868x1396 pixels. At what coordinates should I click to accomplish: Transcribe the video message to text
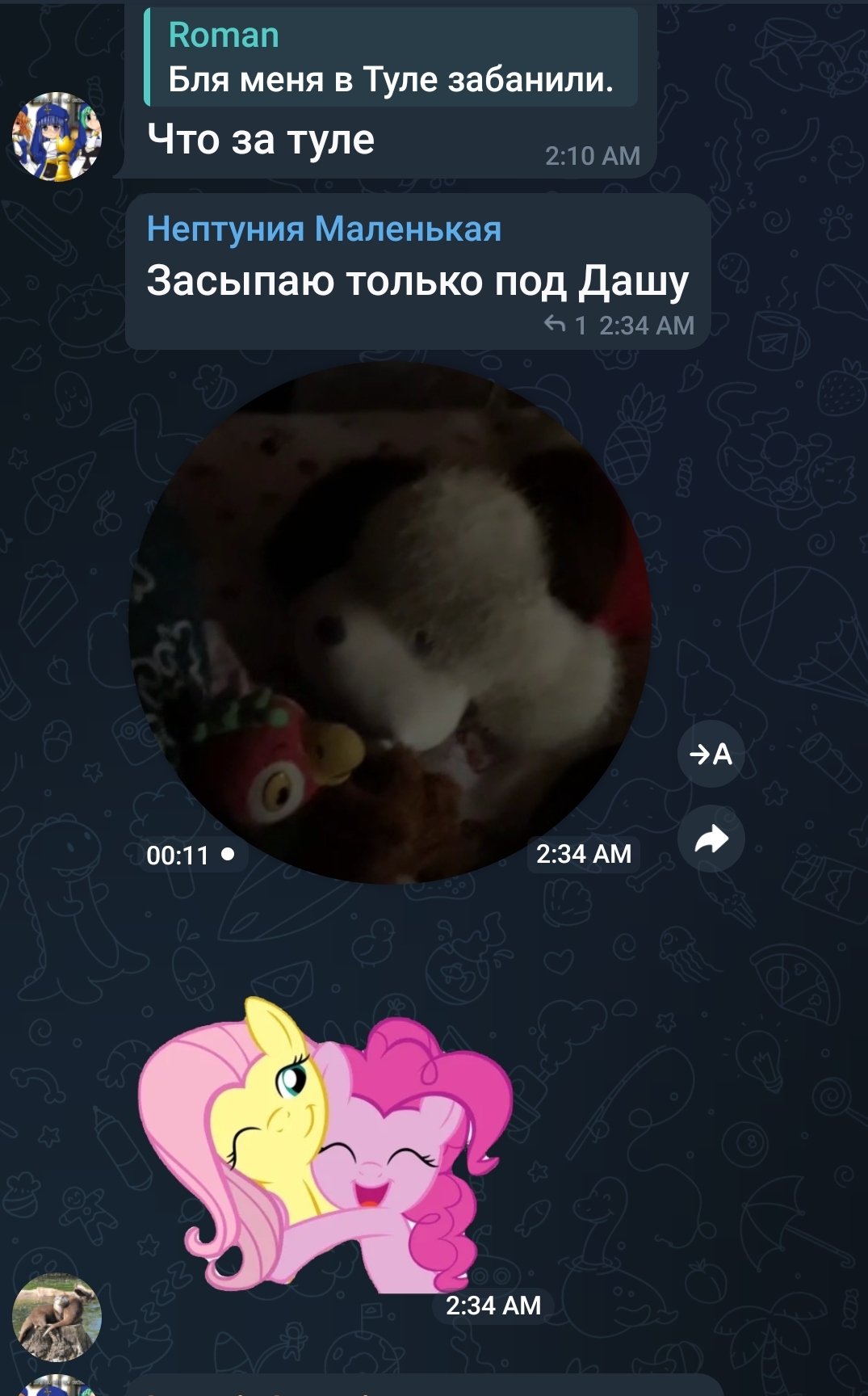pyautogui.click(x=711, y=754)
